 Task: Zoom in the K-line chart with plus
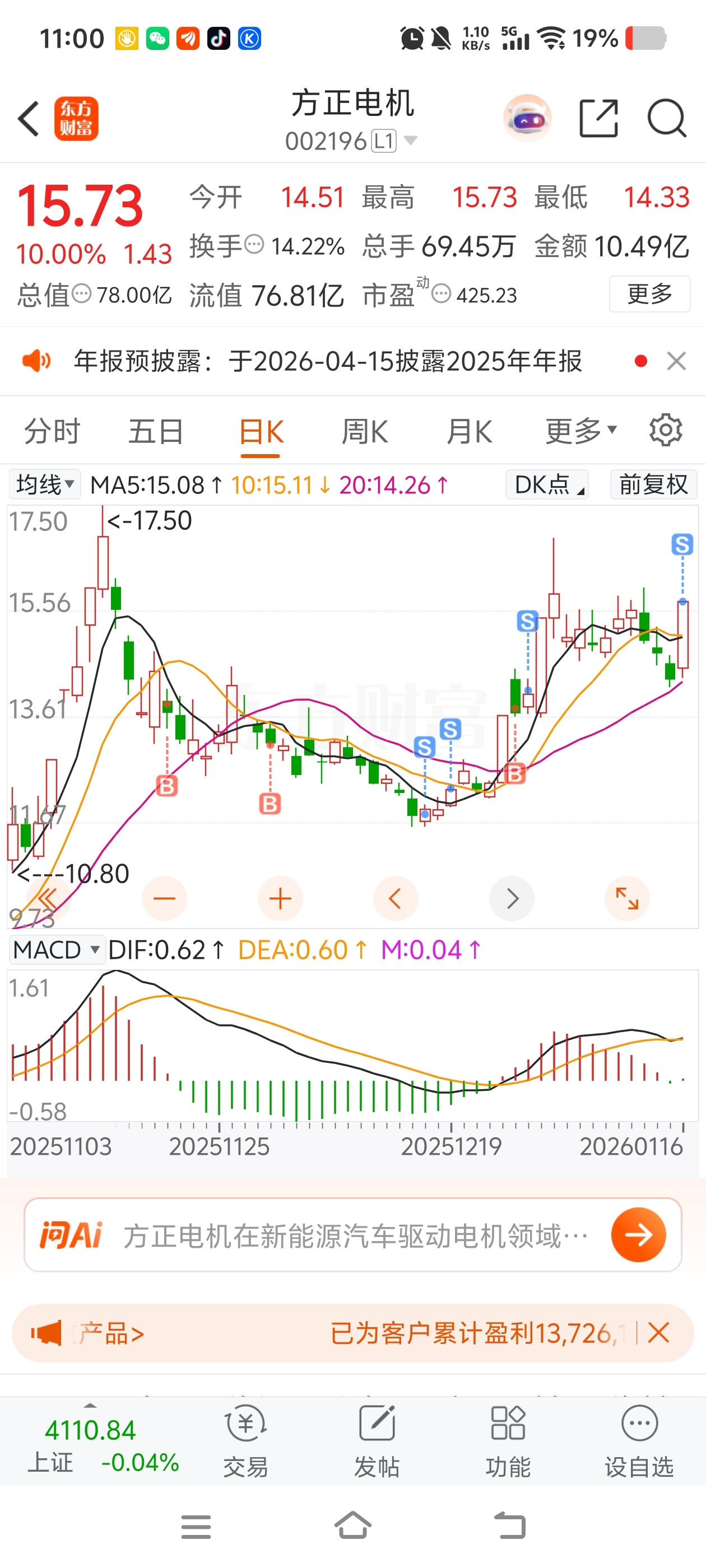pyautogui.click(x=280, y=899)
